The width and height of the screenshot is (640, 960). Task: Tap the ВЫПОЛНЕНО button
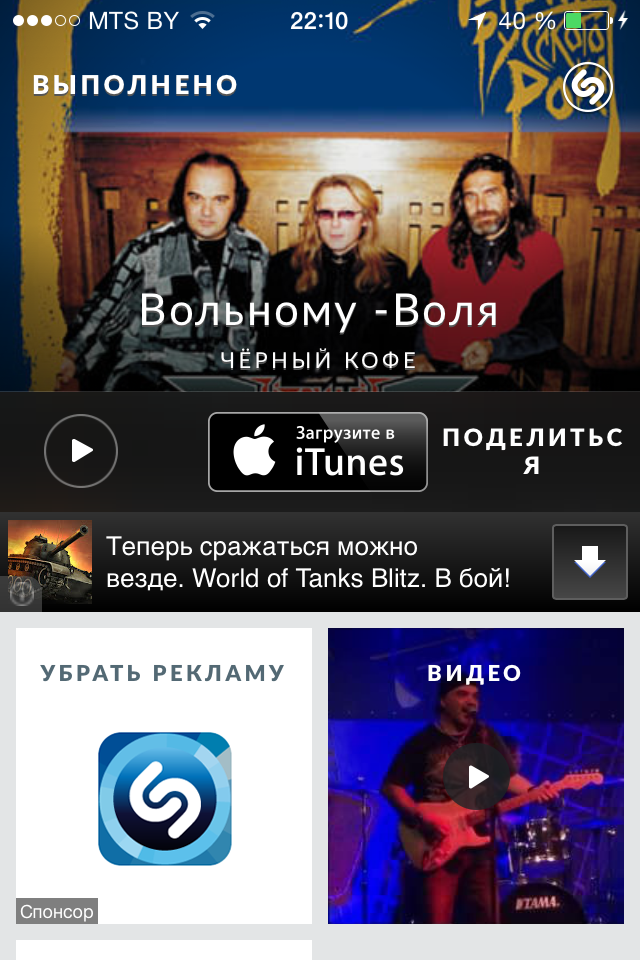[x=135, y=85]
